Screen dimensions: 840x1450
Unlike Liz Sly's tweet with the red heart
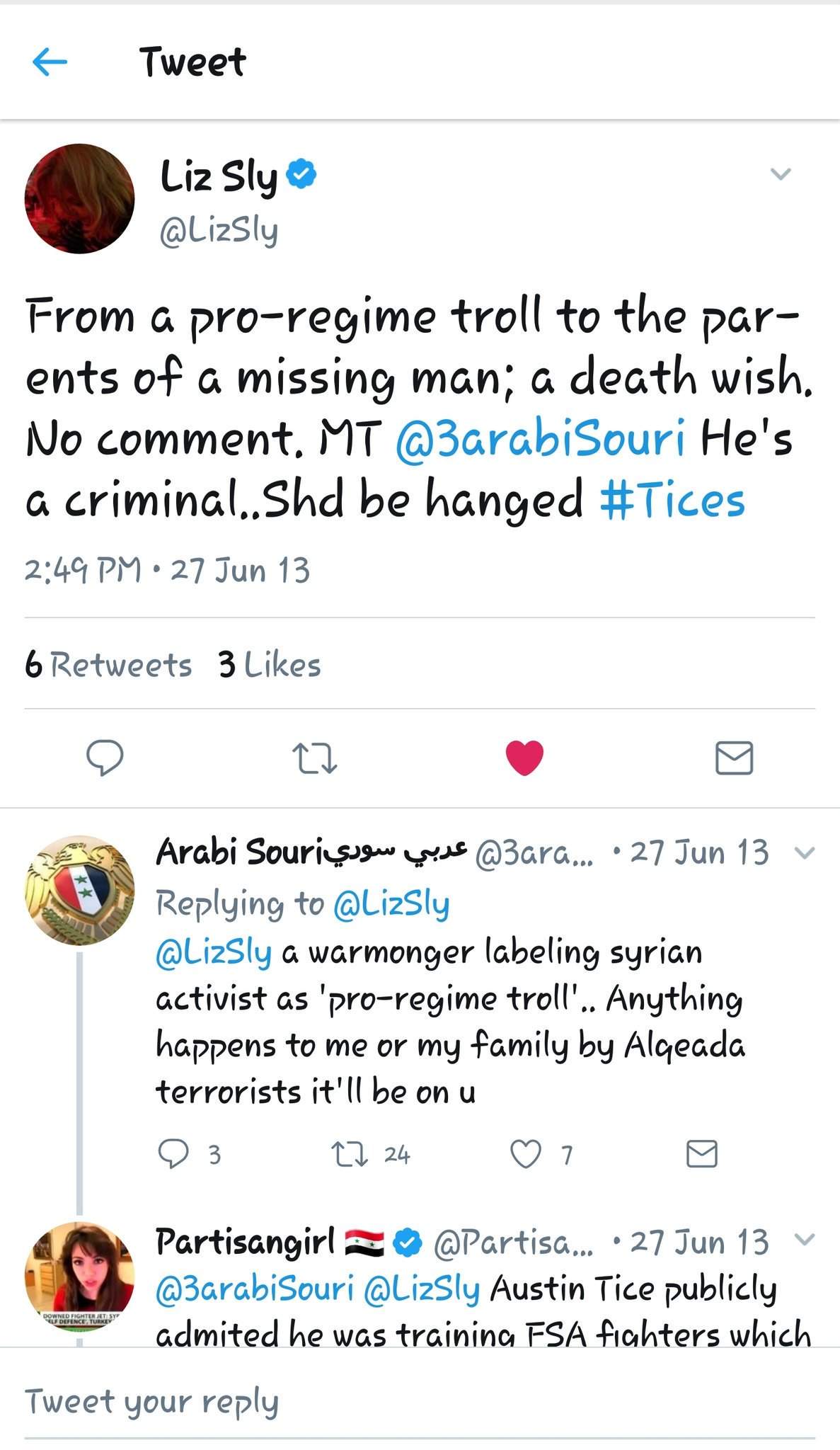click(524, 758)
